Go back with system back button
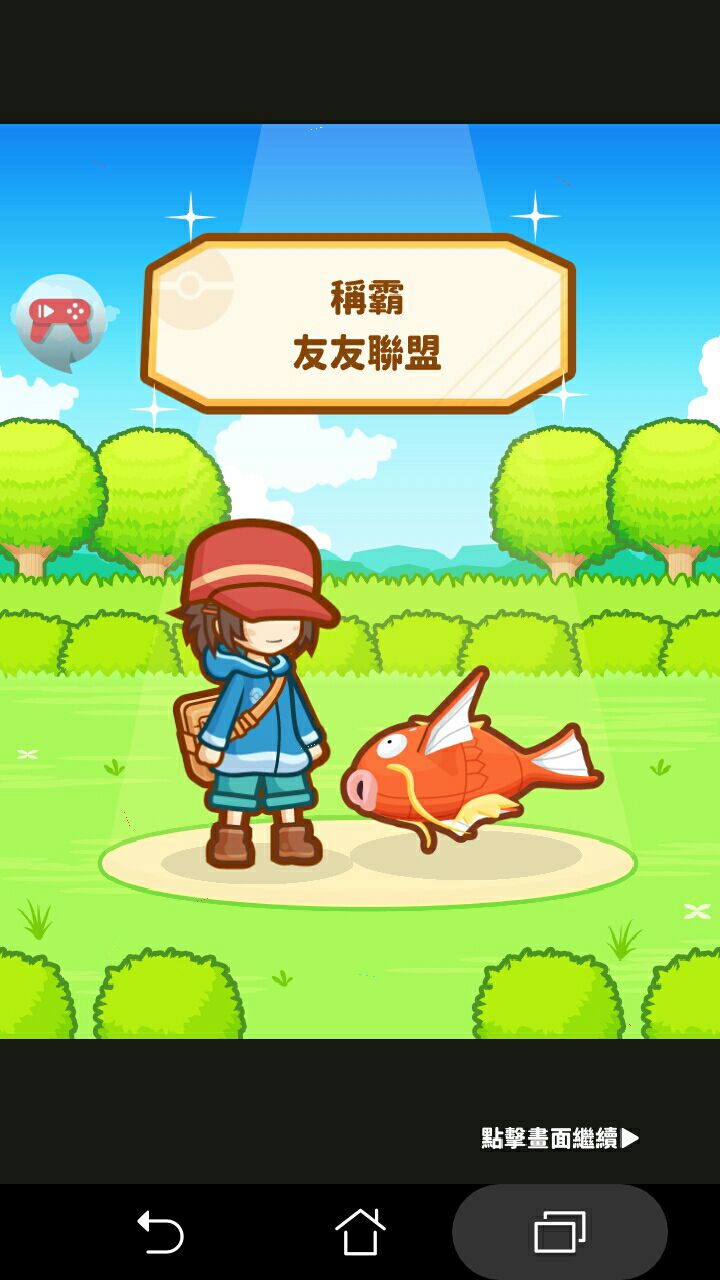The height and width of the screenshot is (1280, 720). 160,1232
